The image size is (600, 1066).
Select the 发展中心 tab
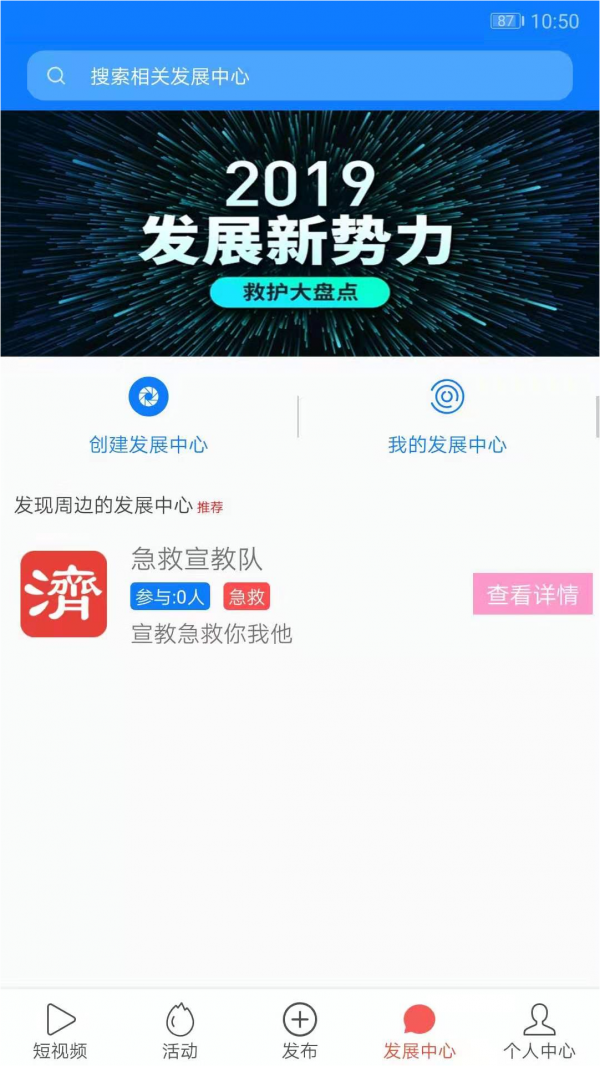click(419, 1030)
